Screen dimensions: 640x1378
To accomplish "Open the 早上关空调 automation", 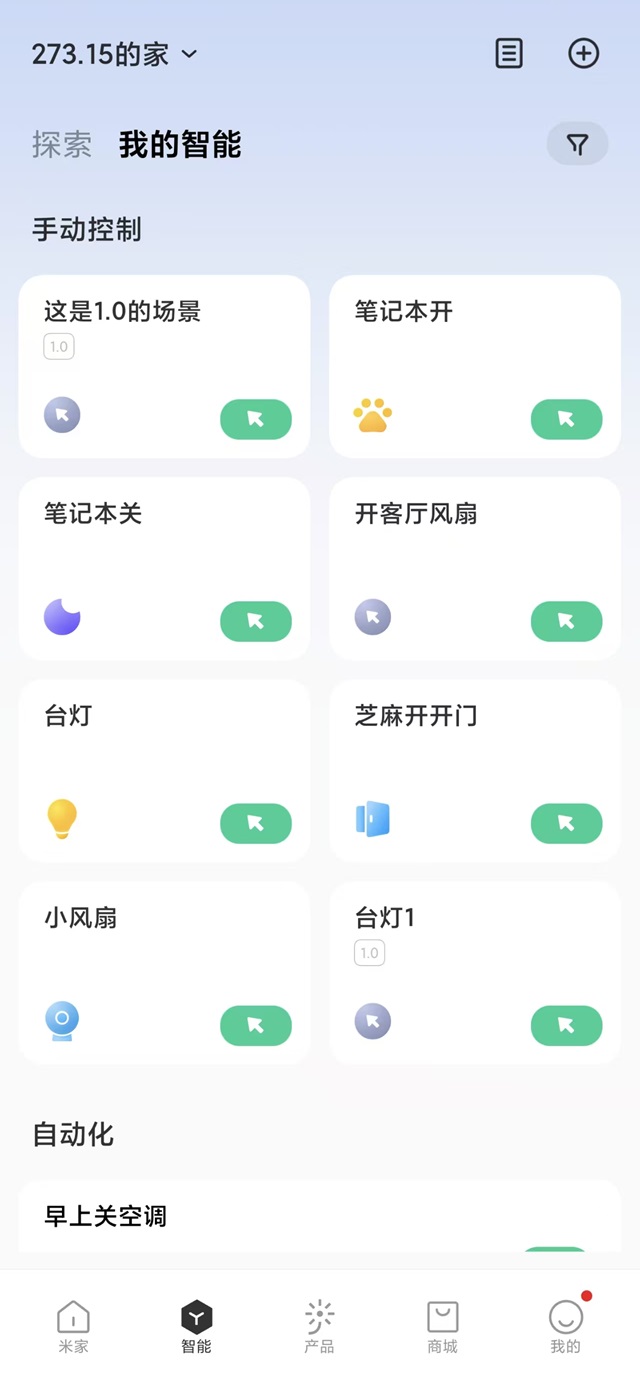I will 320,1216.
